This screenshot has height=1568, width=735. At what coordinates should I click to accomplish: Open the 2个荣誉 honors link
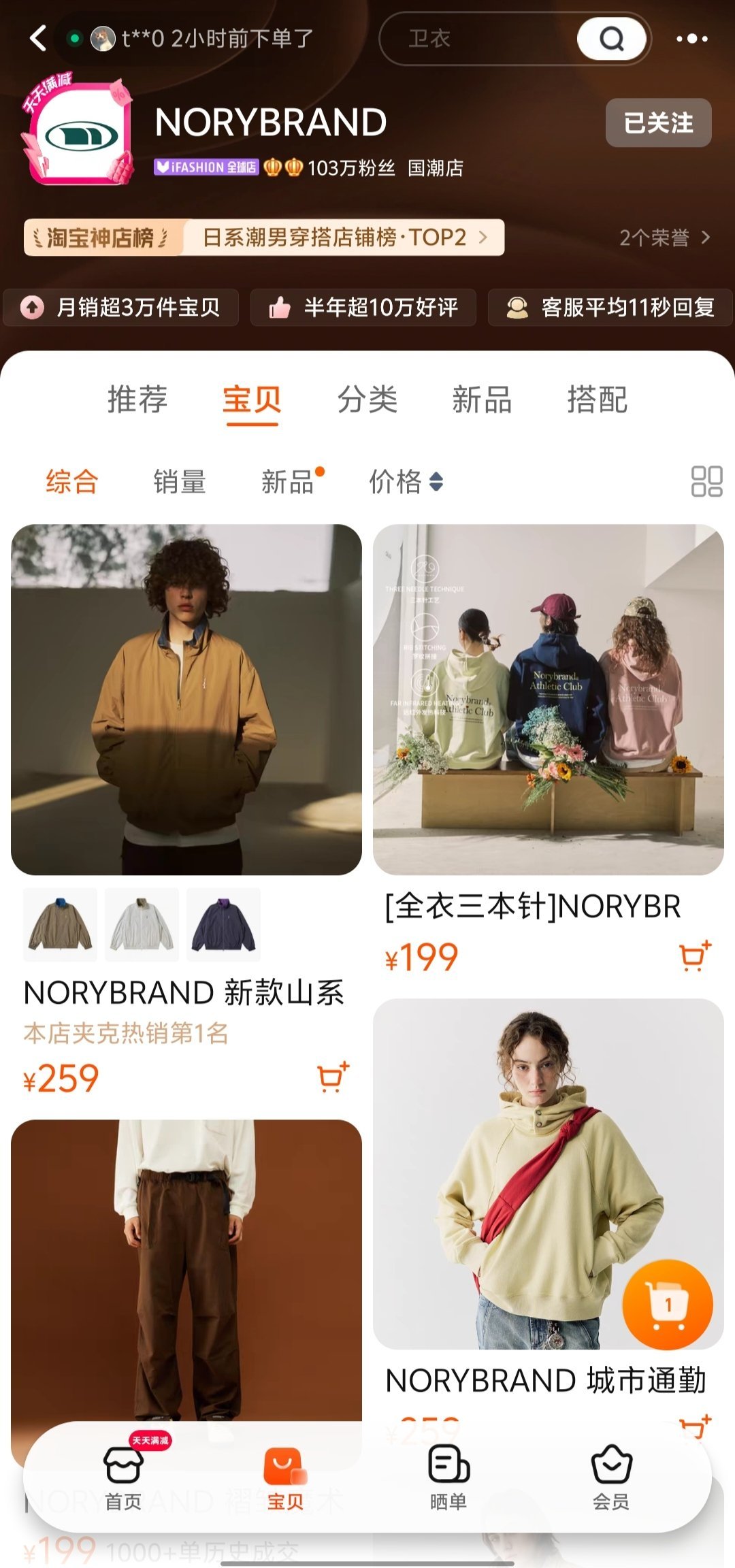click(664, 238)
